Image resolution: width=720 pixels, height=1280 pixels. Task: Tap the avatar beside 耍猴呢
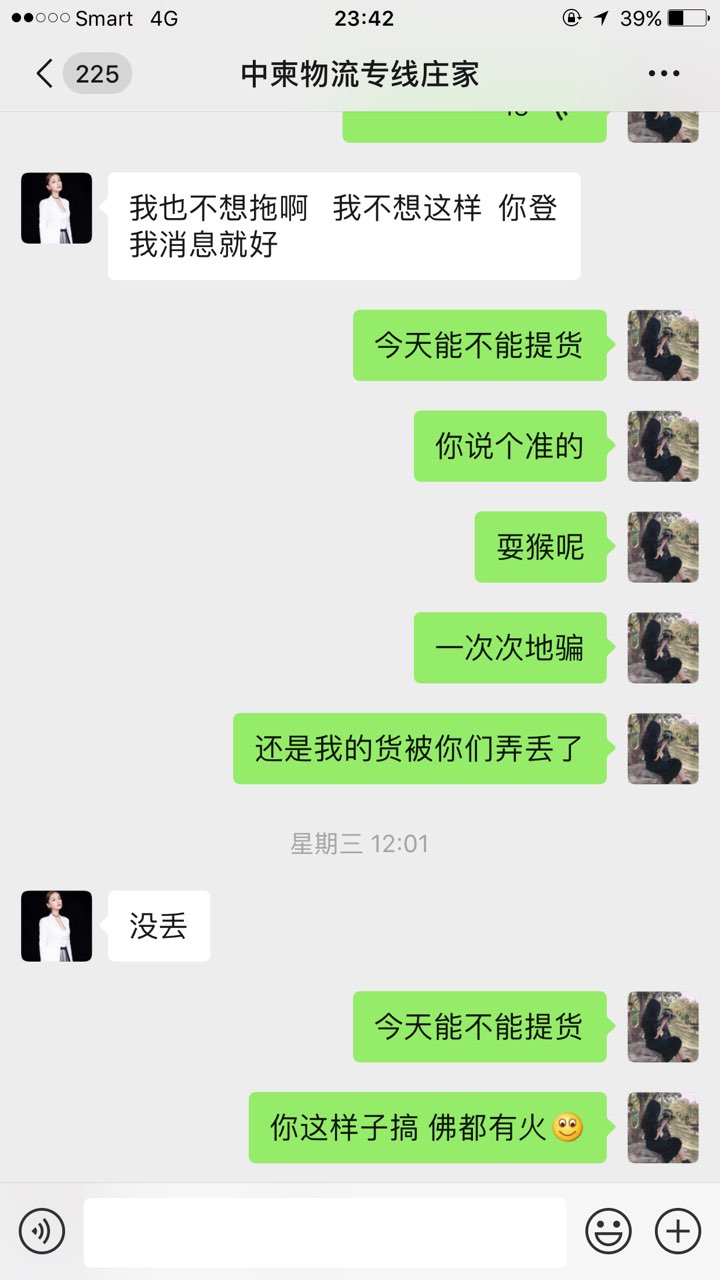[662, 547]
